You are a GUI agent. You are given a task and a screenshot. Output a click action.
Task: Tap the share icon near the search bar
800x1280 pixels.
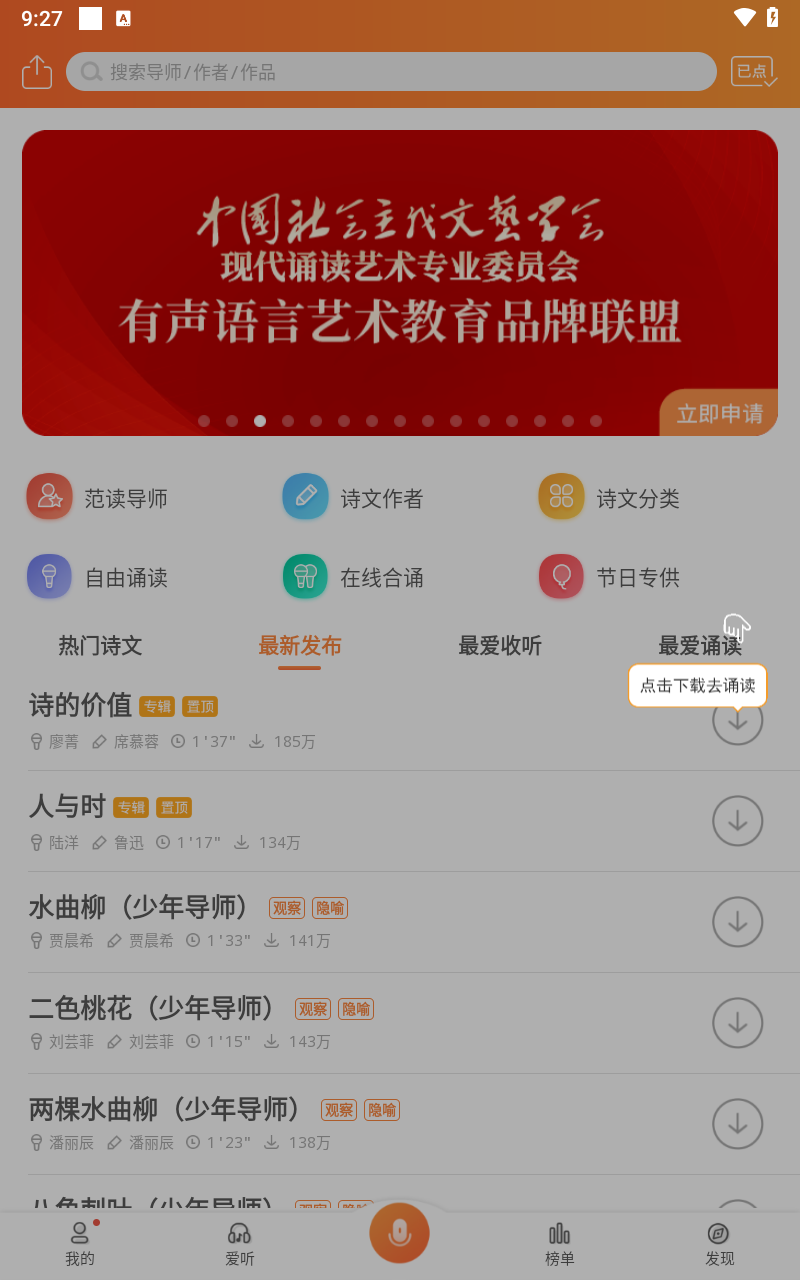pyautogui.click(x=37, y=71)
